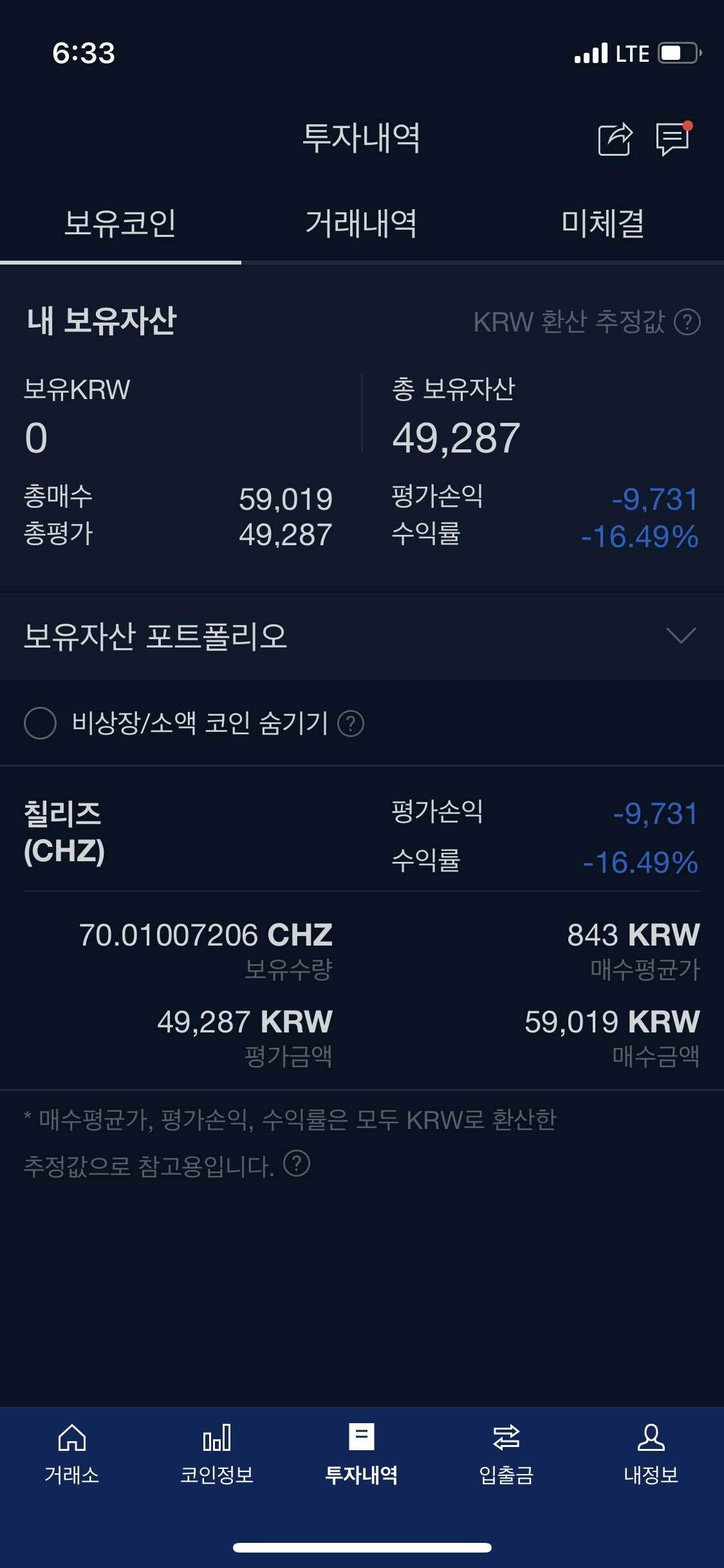Go to the 내정보 tab
The image size is (724, 1568).
pos(651,1453)
